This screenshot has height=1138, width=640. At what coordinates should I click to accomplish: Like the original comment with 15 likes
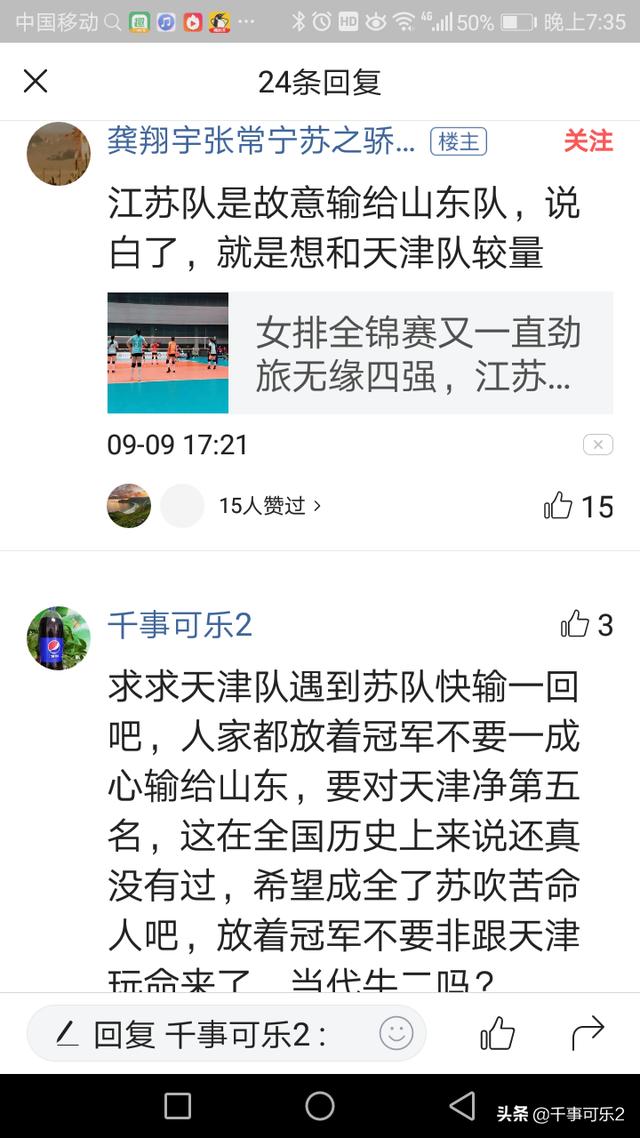(577, 506)
